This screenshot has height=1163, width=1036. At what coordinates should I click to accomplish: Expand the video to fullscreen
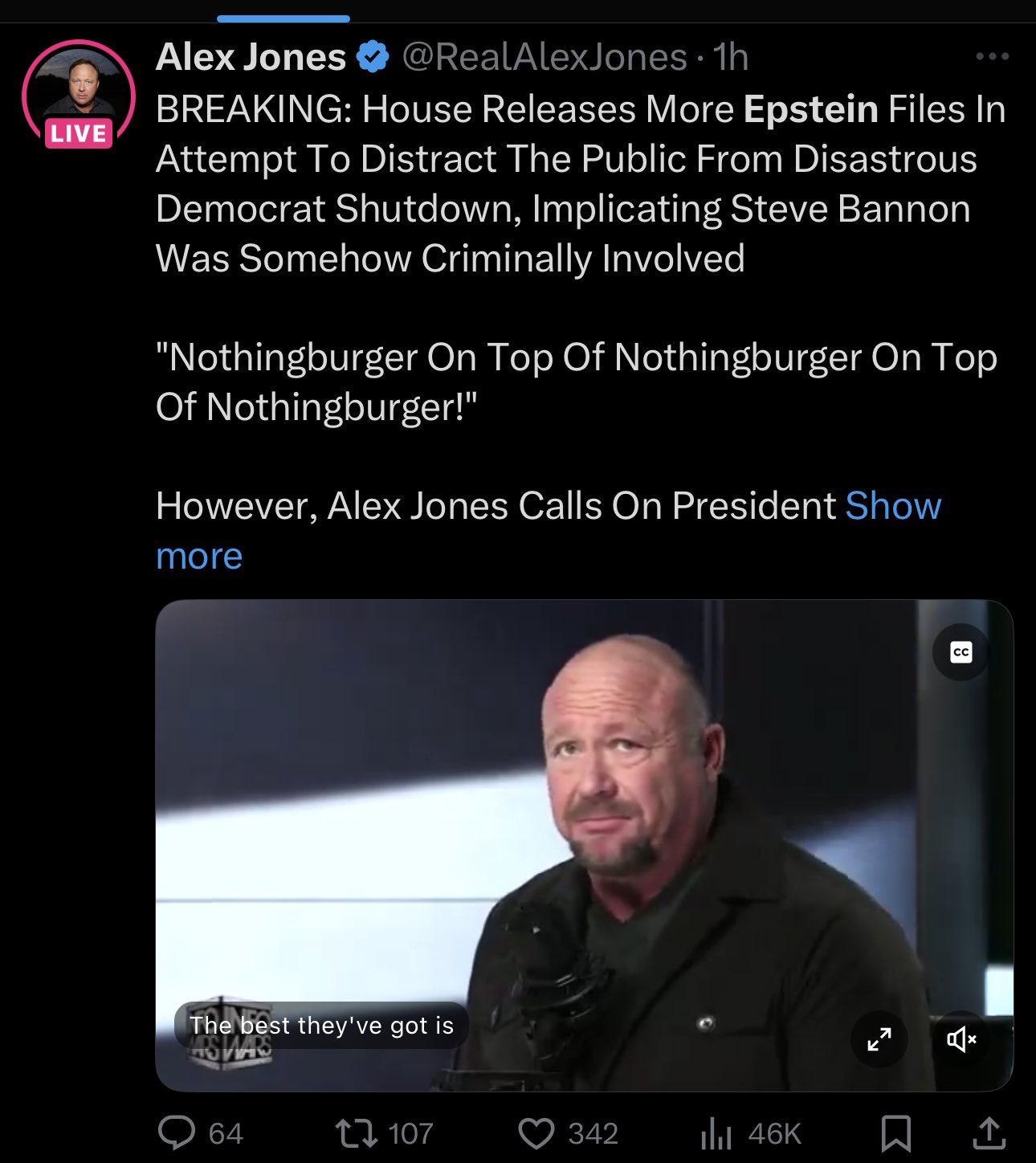pyautogui.click(x=879, y=1039)
